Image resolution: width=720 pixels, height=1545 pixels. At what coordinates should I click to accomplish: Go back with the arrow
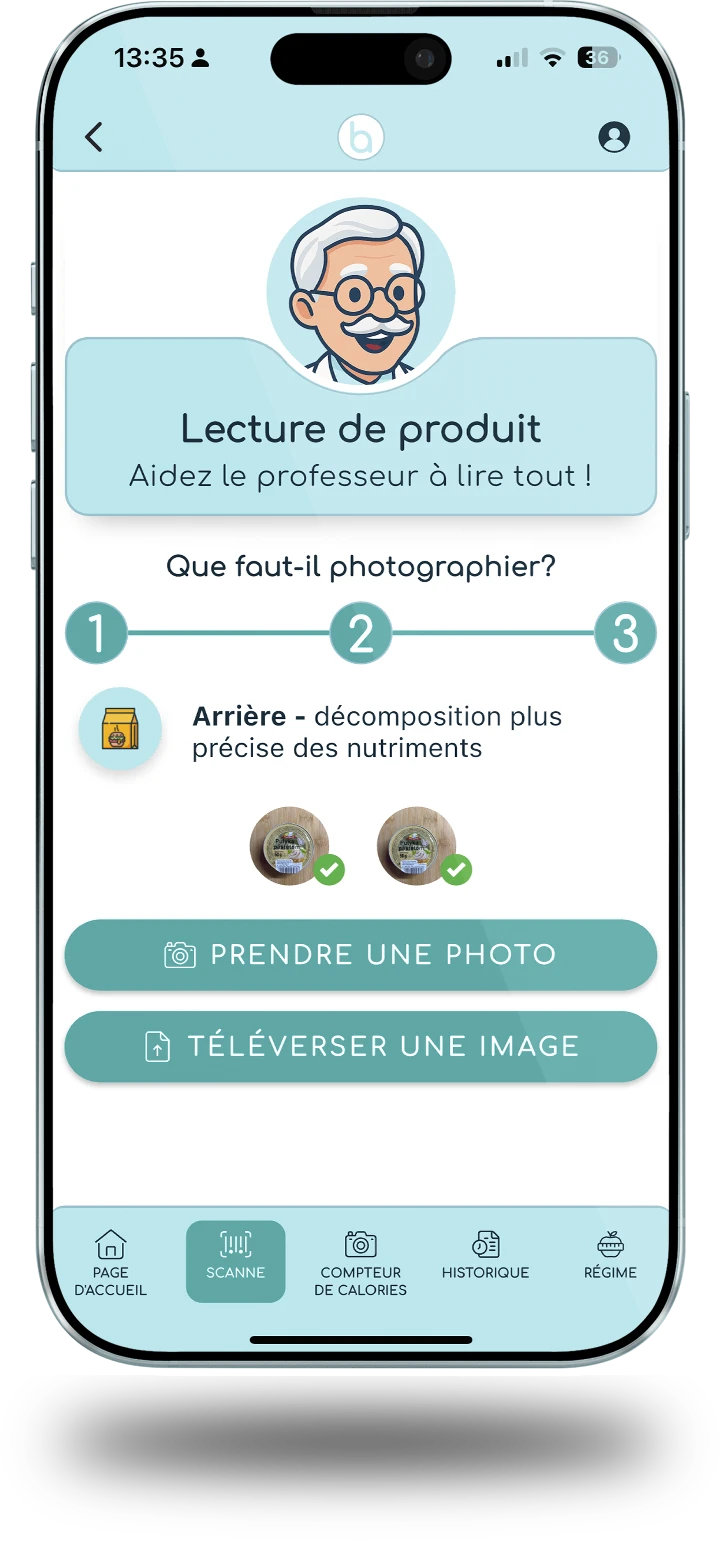pyautogui.click(x=94, y=137)
